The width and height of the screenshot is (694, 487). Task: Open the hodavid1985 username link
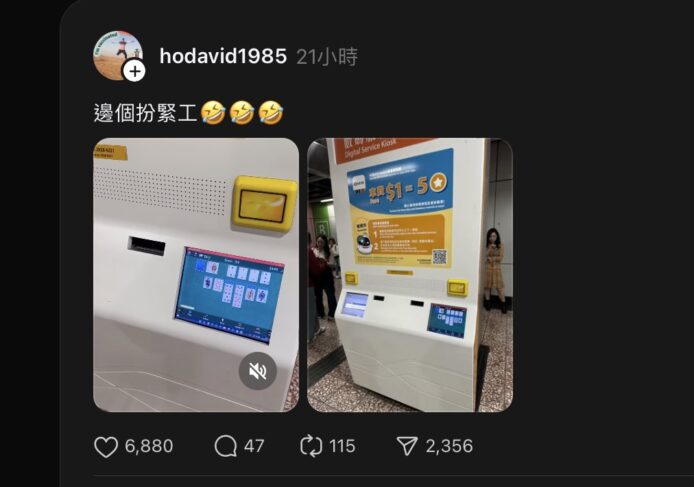[x=222, y=57]
